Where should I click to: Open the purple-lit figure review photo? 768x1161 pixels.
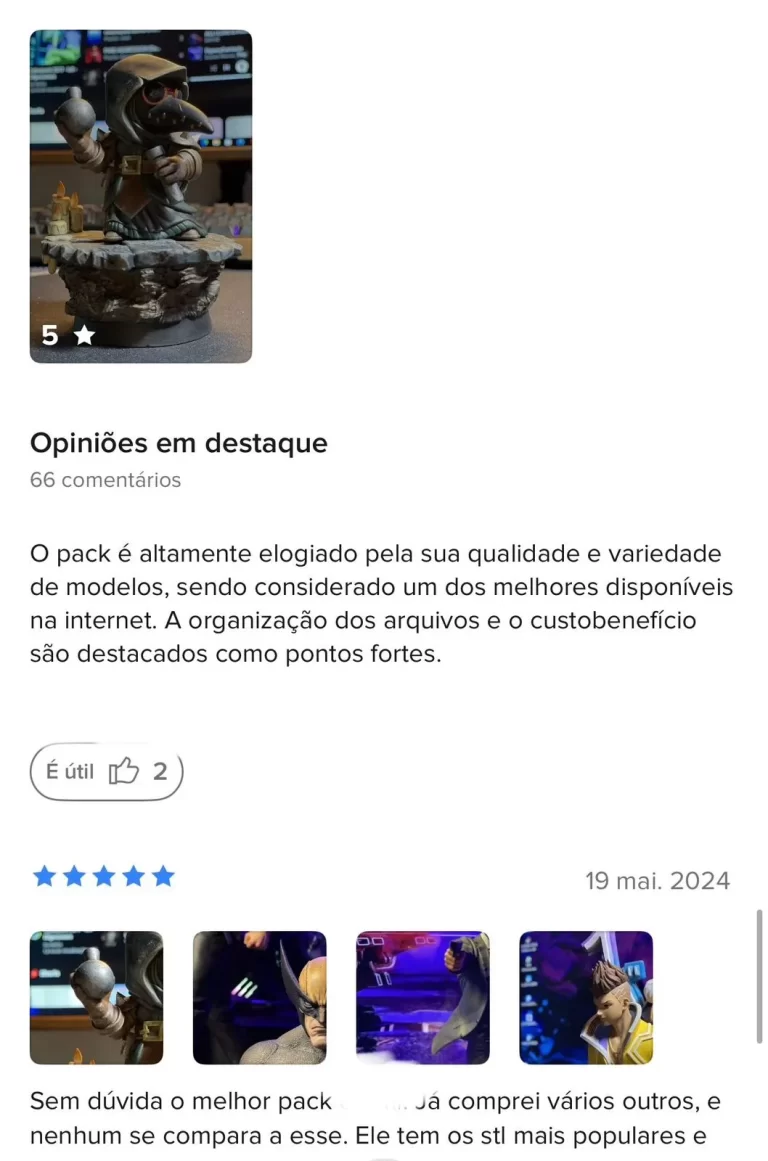pyautogui.click(x=423, y=997)
